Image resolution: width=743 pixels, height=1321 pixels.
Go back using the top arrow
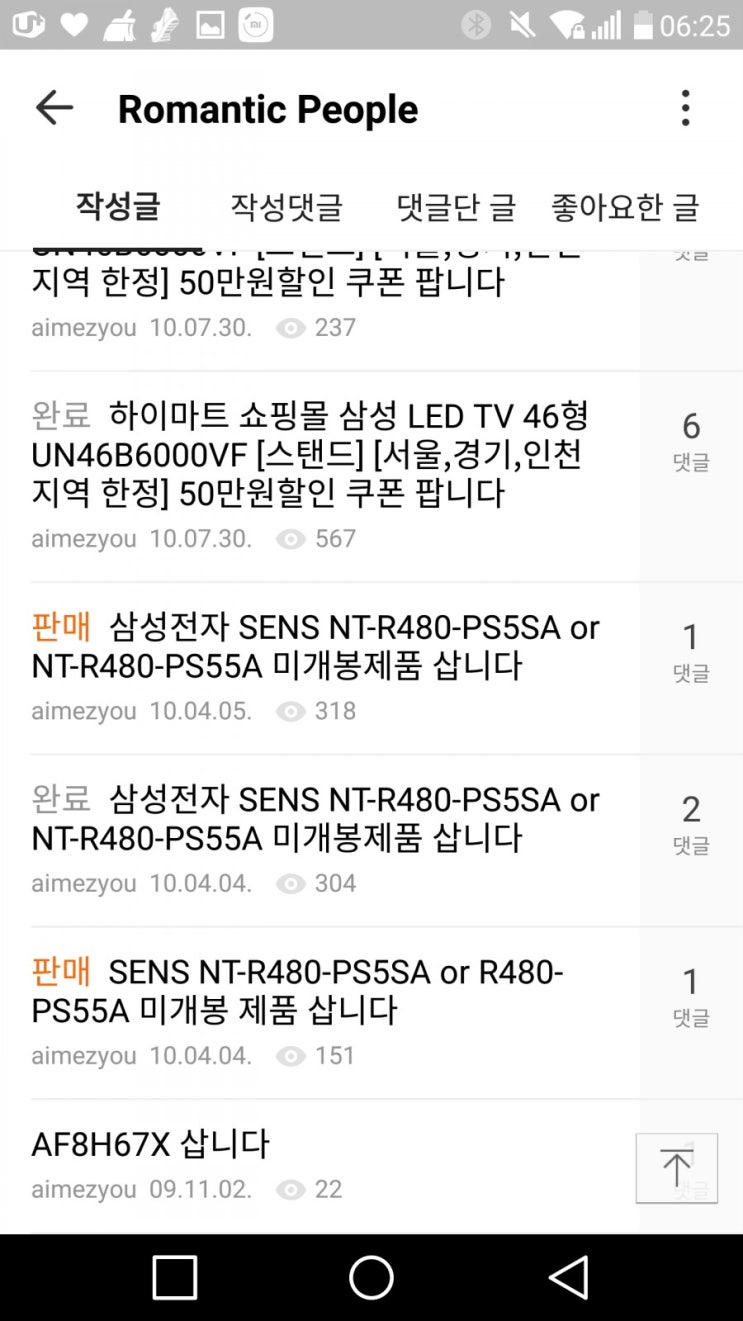pyautogui.click(x=54, y=108)
